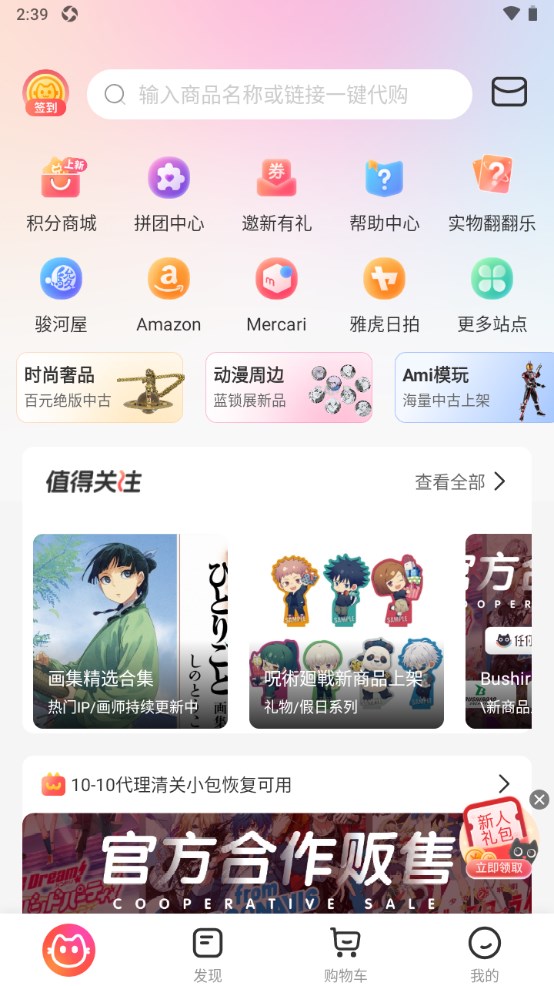Open the 动漫周边 banner card
The width and height of the screenshot is (554, 986).
tap(289, 387)
